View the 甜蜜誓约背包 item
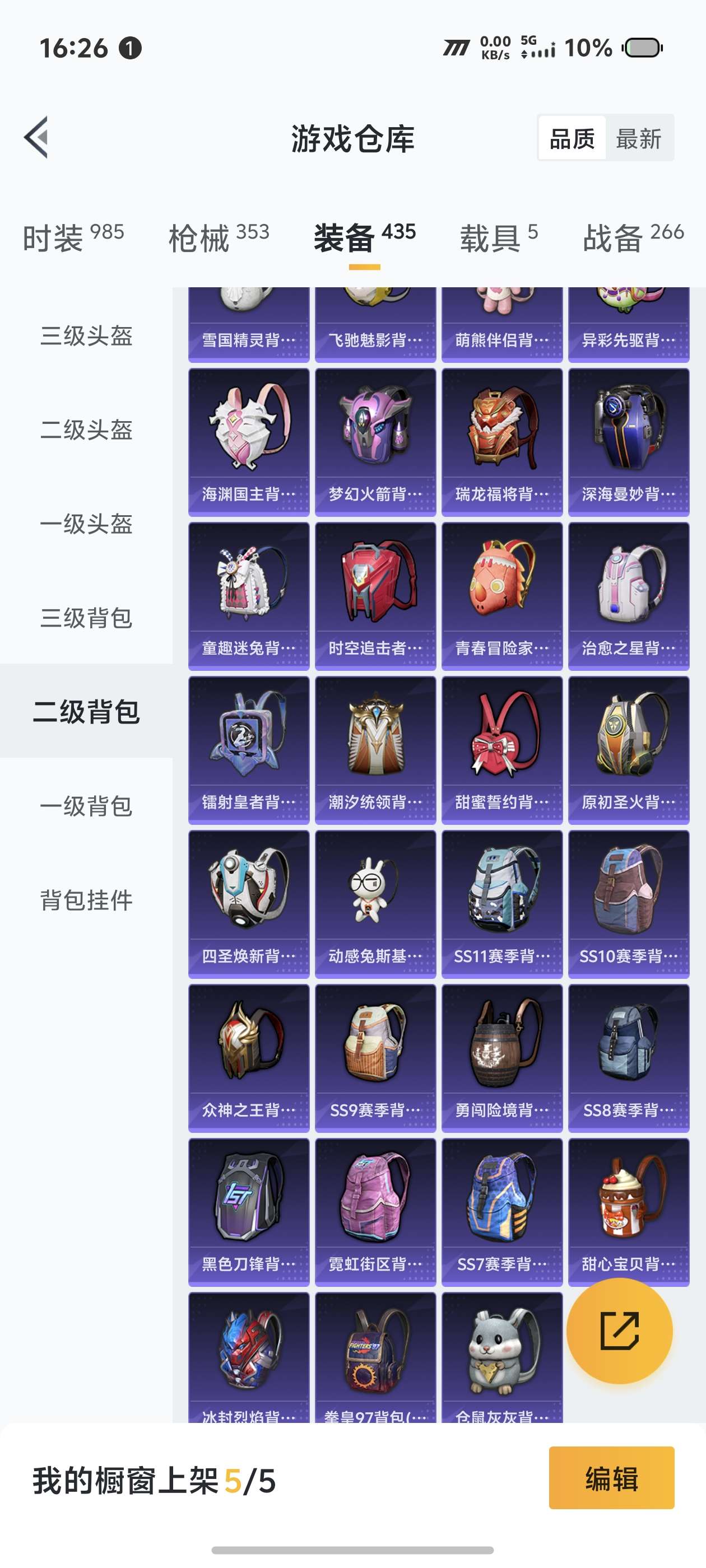 [x=502, y=750]
